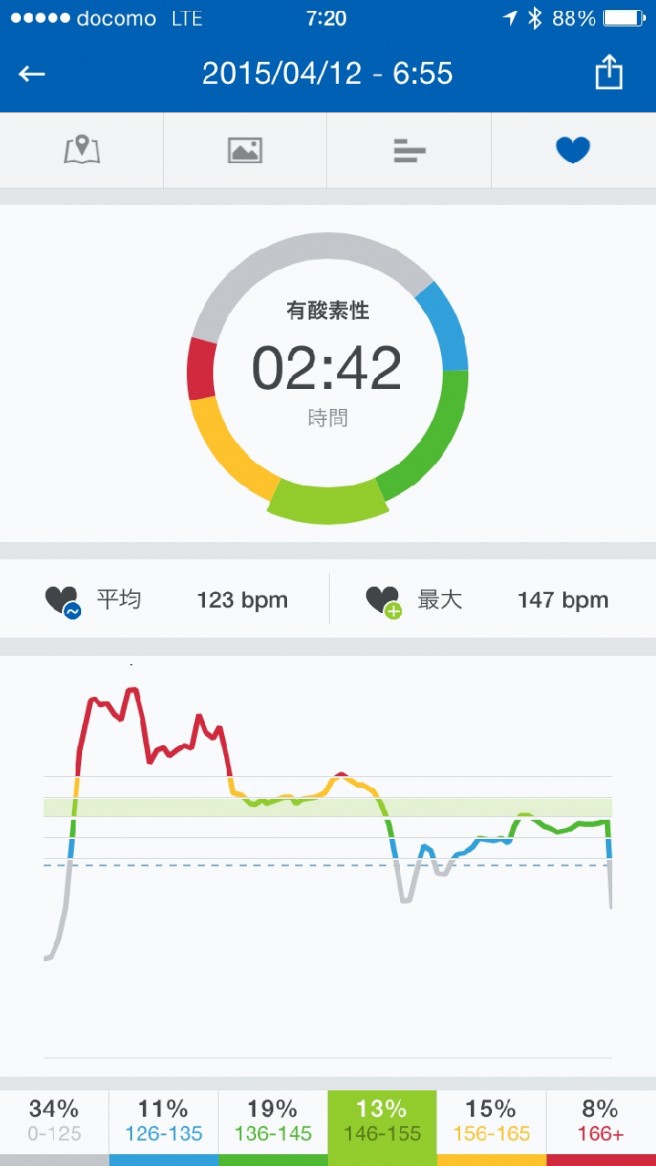Show the 166+ heart rate zone
656x1166 pixels.
point(600,1121)
